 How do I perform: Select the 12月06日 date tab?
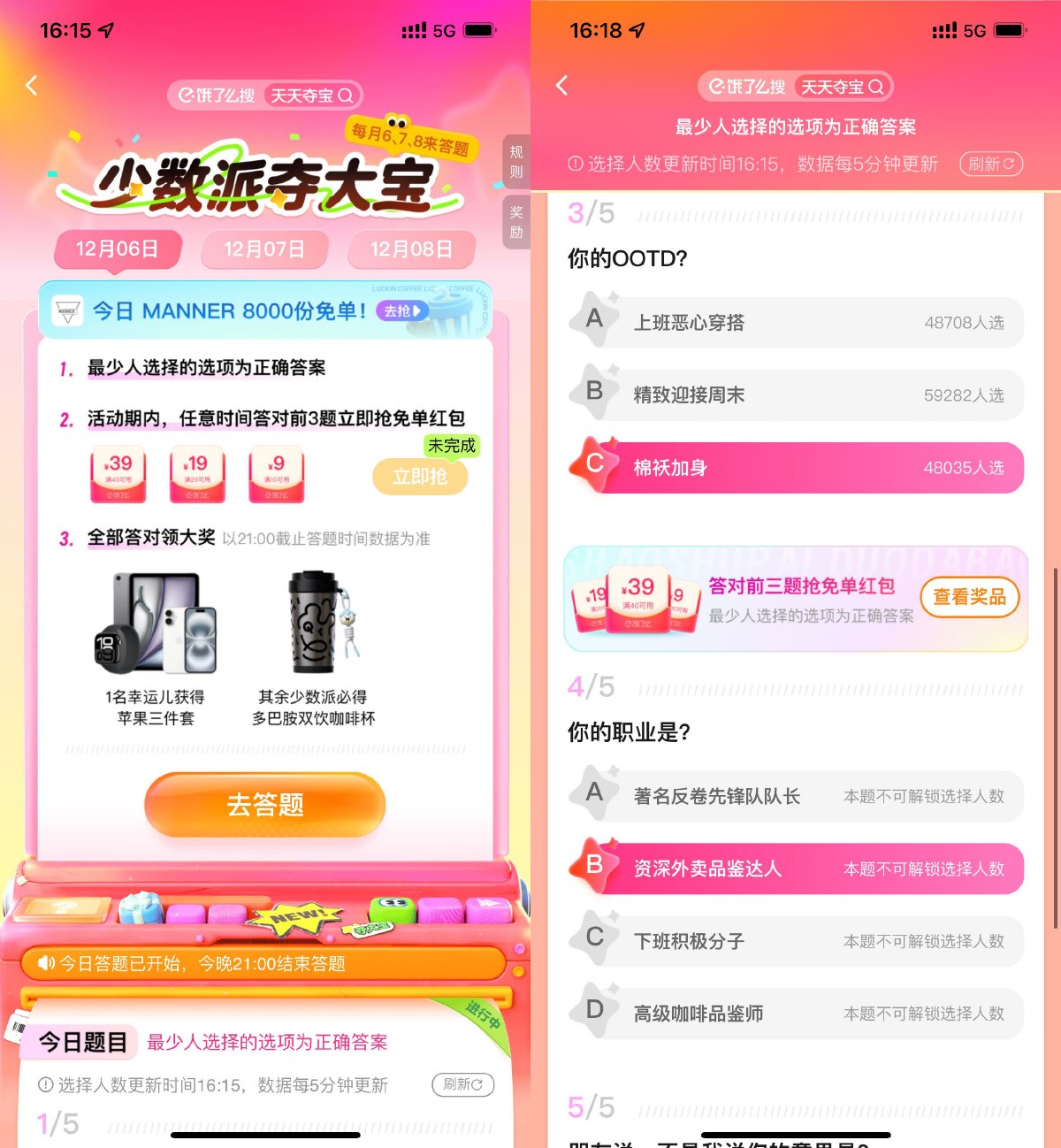pos(117,249)
